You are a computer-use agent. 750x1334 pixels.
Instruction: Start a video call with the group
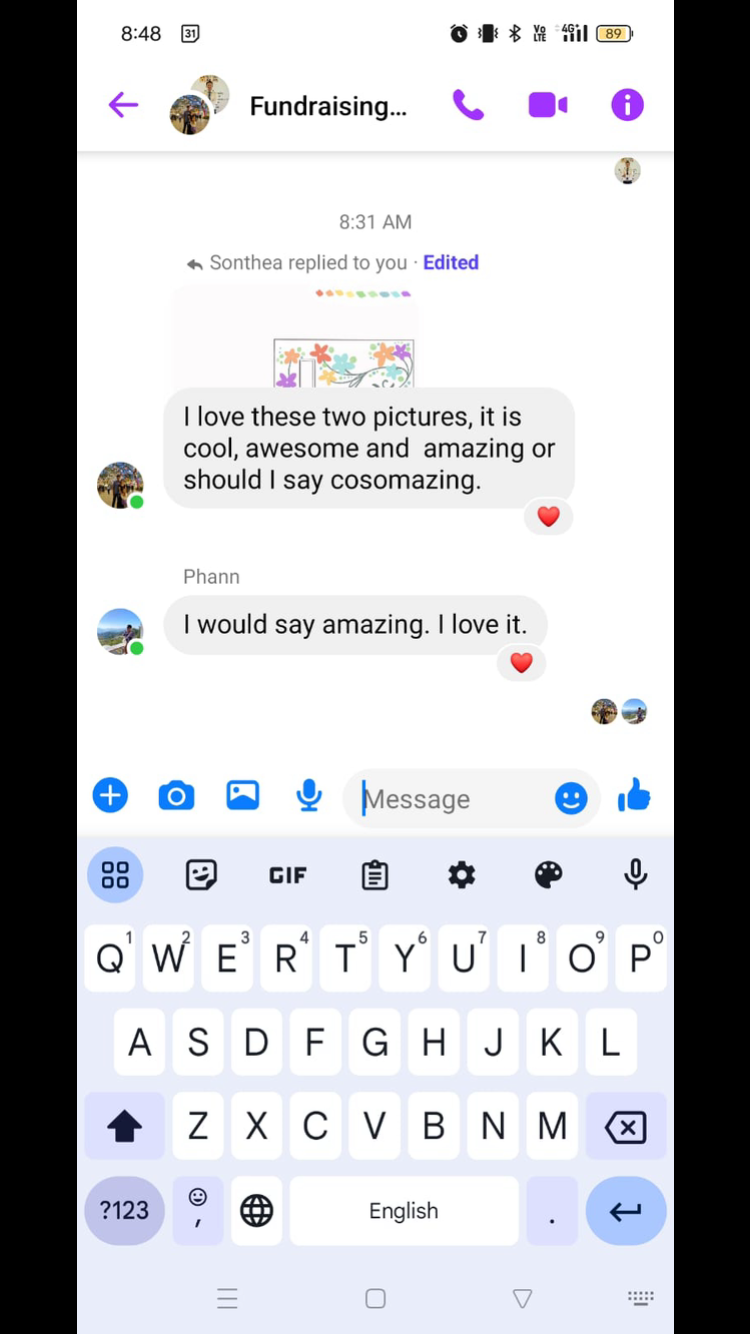(548, 105)
